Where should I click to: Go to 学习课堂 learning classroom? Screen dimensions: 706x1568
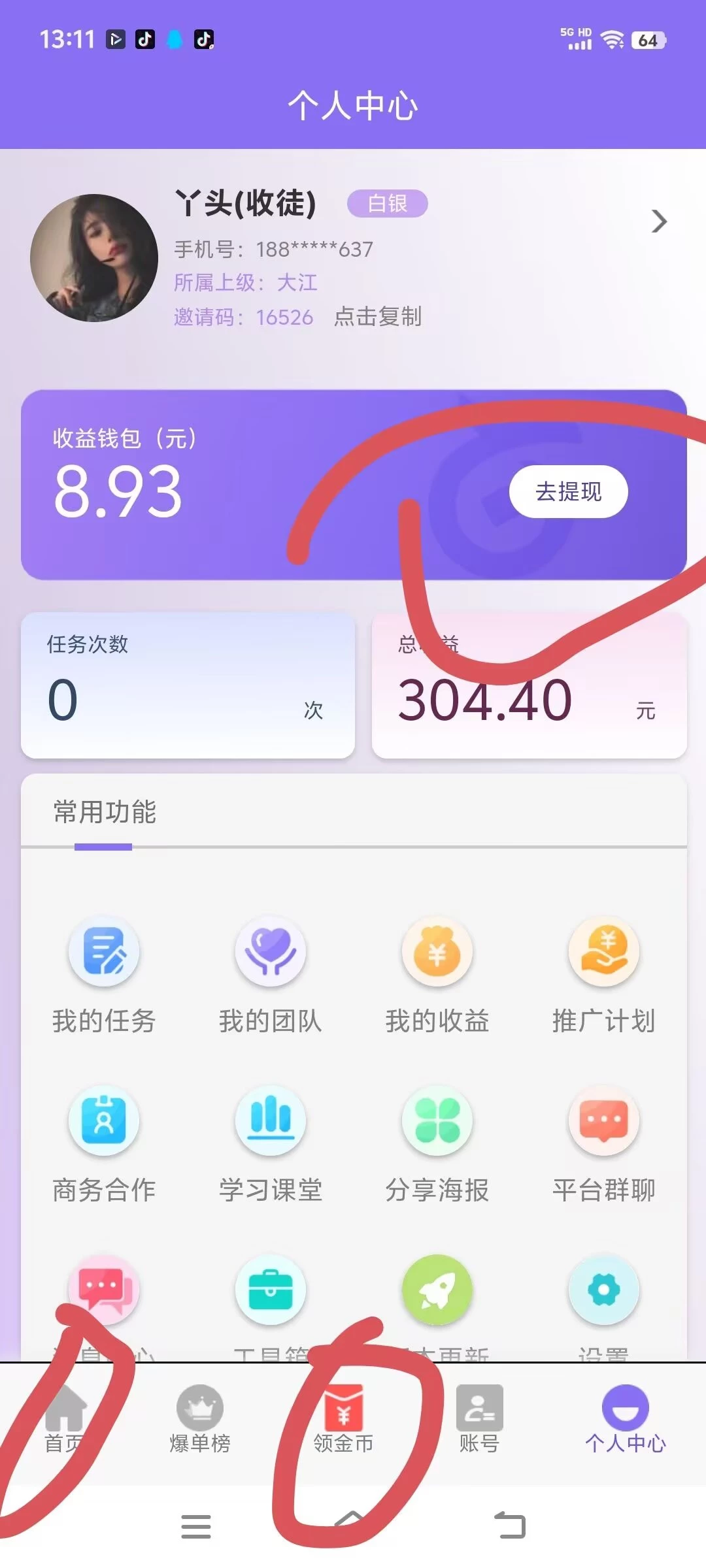271,1143
